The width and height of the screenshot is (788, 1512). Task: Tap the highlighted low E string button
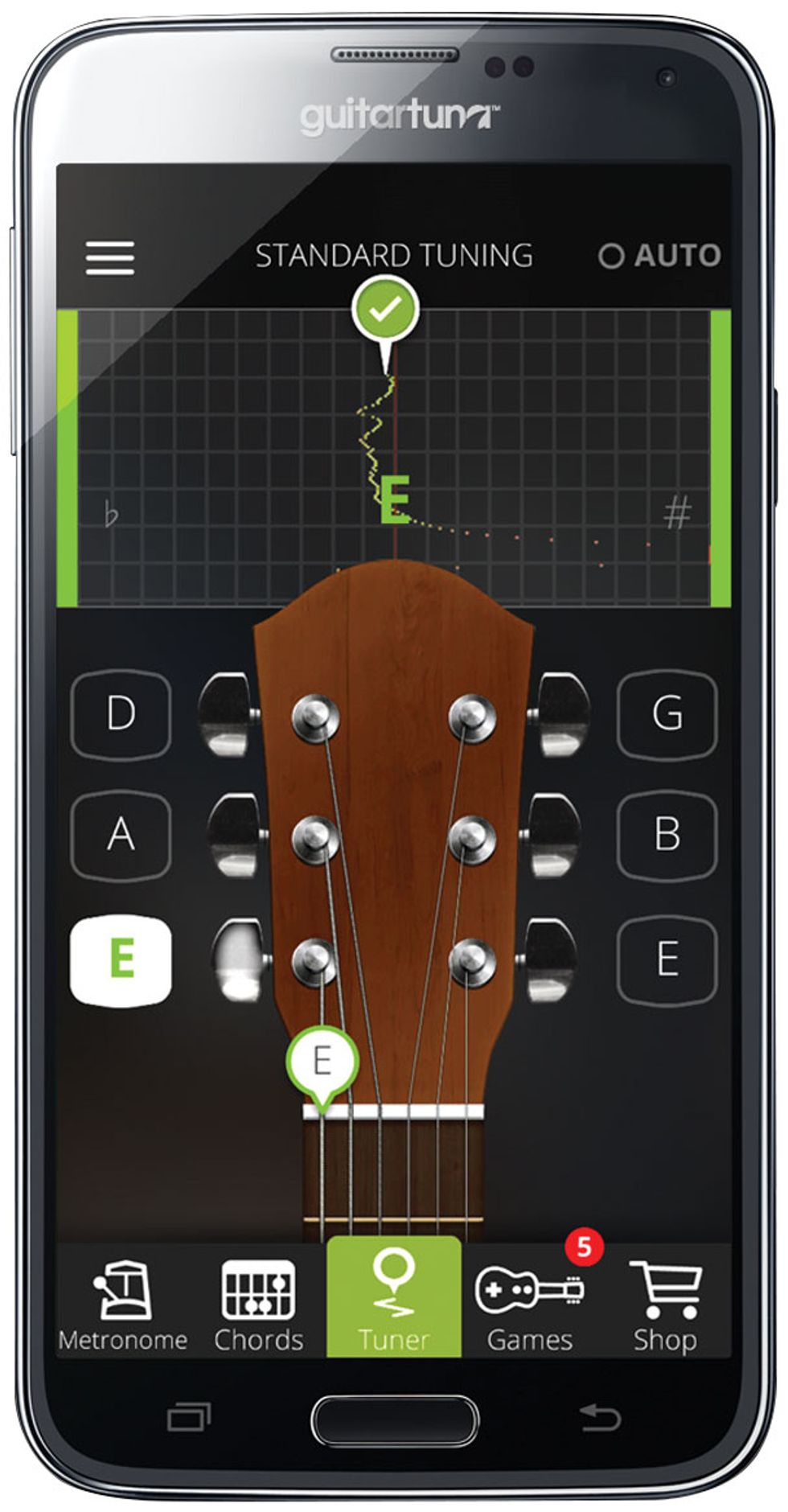click(121, 960)
